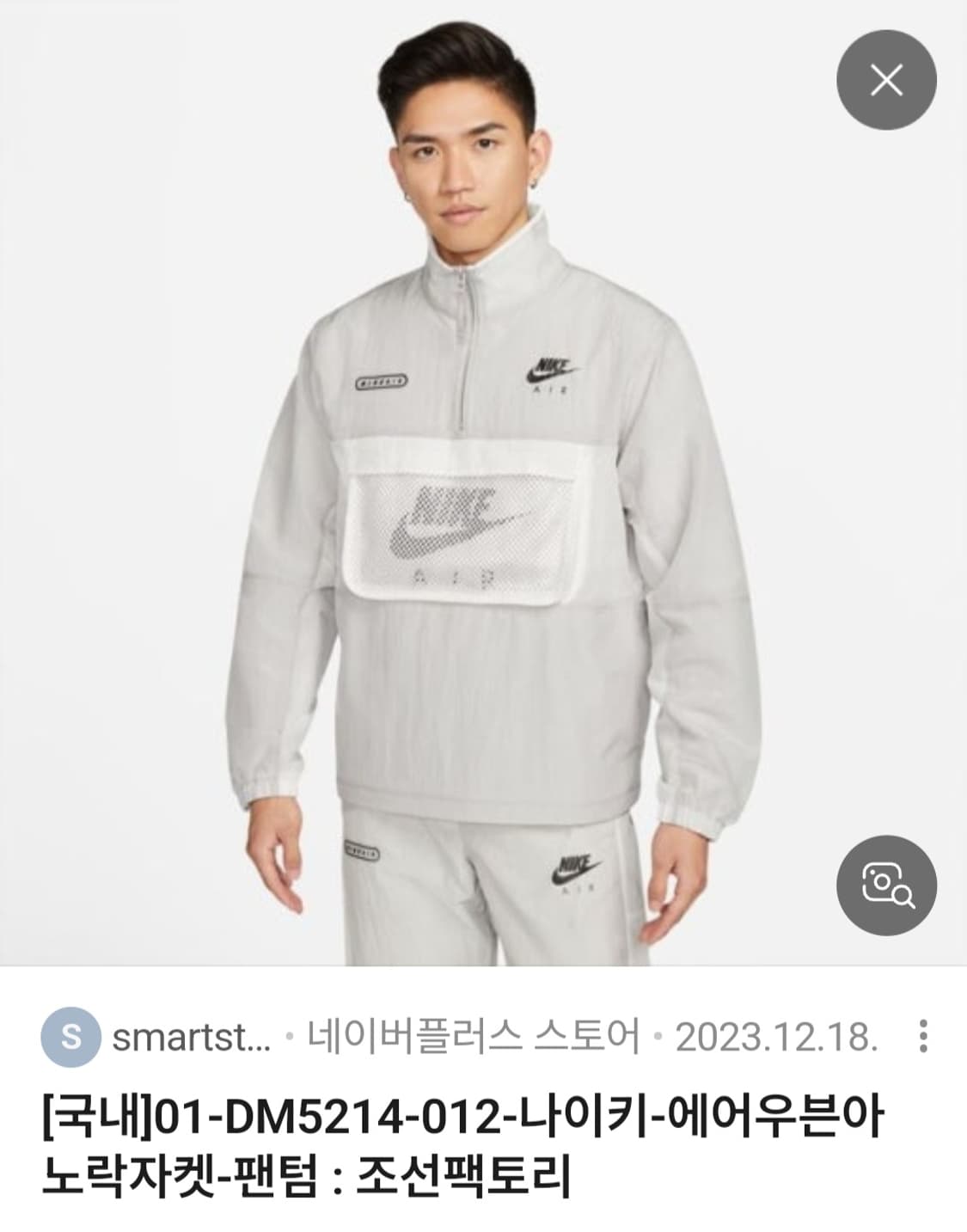Tap the smartstore seller avatar badge

pyautogui.click(x=73, y=1039)
